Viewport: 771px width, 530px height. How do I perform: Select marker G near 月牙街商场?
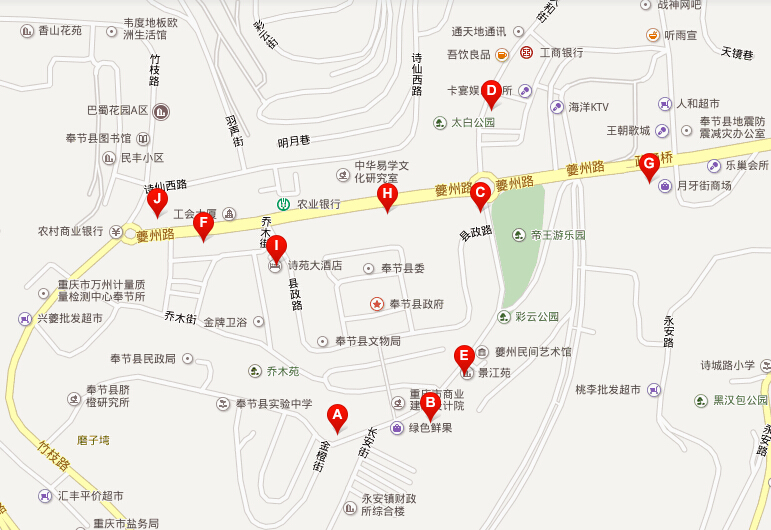[x=648, y=164]
